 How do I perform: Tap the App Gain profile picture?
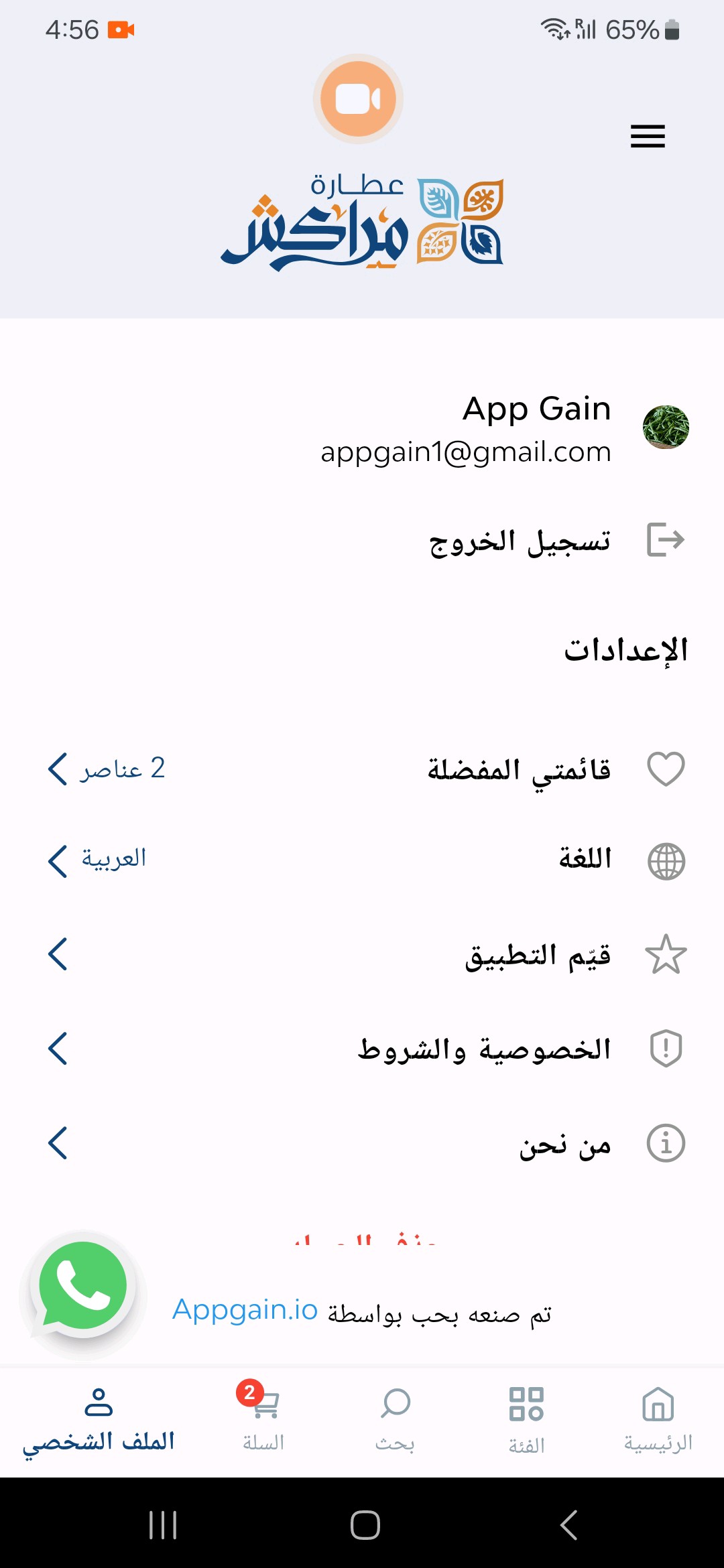(x=666, y=427)
